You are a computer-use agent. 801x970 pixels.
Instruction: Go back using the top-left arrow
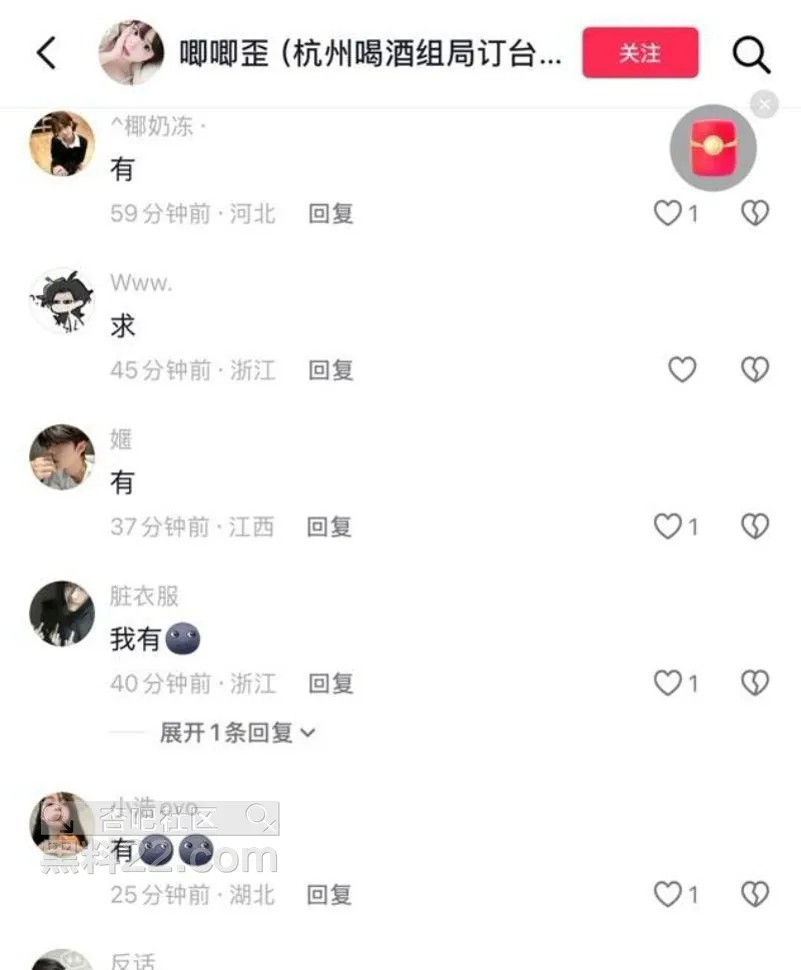pyautogui.click(x=46, y=53)
